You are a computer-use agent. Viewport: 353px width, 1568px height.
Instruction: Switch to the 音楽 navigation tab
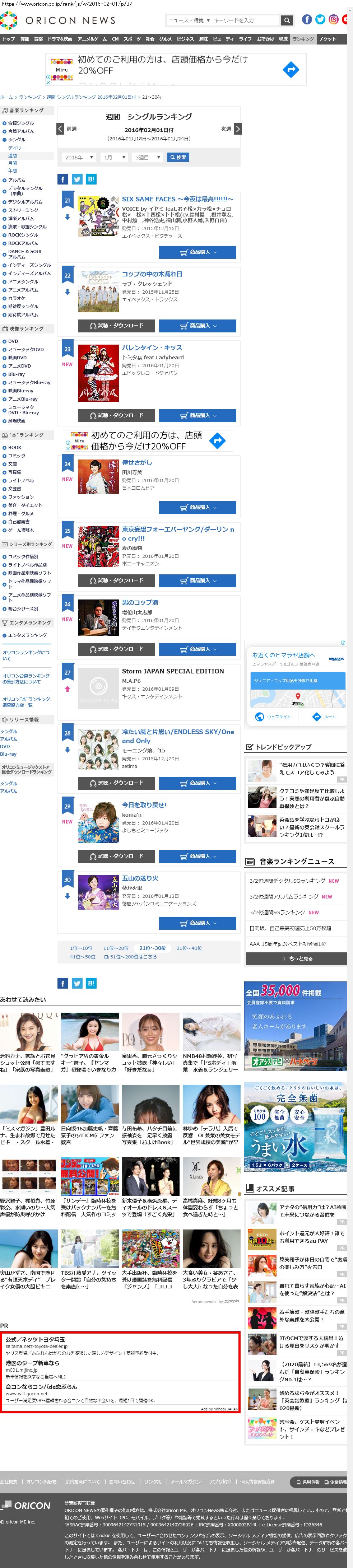(x=38, y=39)
